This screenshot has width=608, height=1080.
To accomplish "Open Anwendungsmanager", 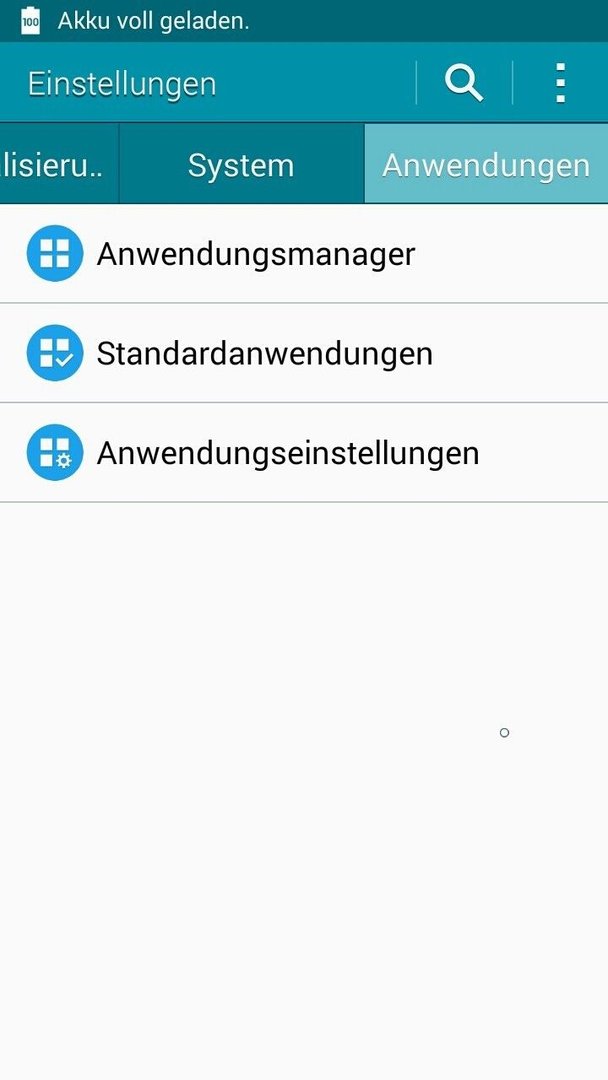I will coord(304,253).
